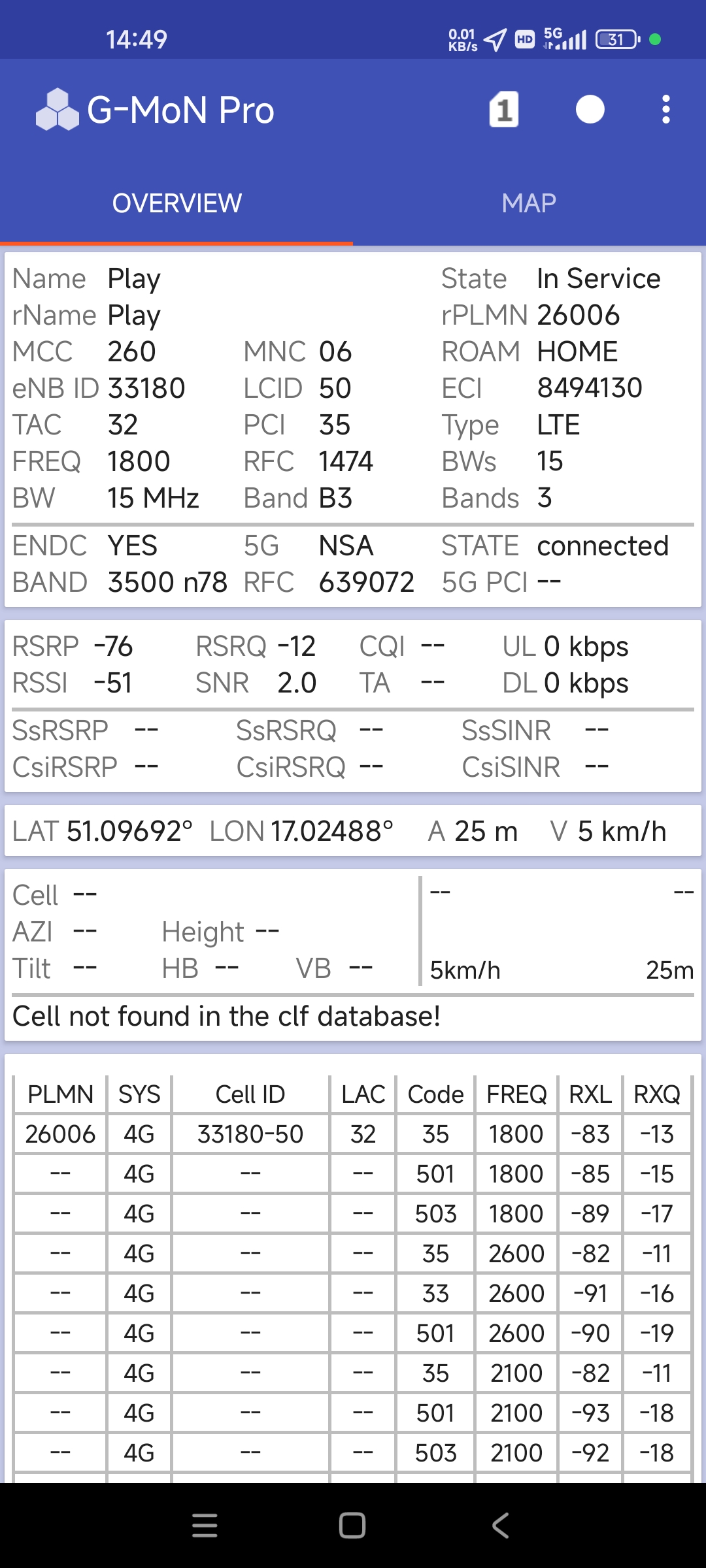Open recent apps from the navigation bar

[205, 1526]
